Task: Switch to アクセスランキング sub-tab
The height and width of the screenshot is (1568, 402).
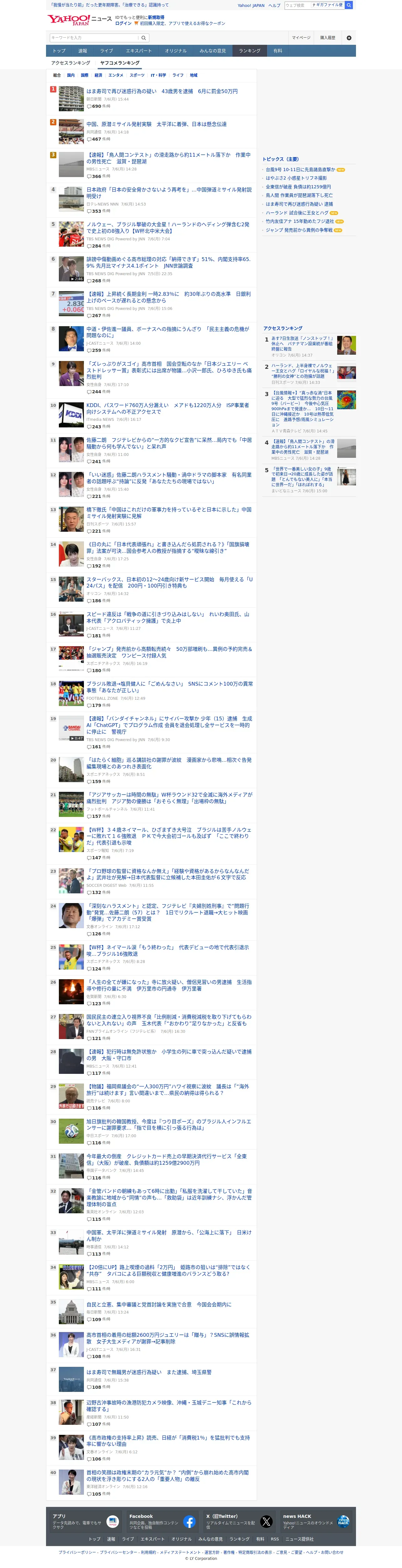Action: tap(70, 63)
